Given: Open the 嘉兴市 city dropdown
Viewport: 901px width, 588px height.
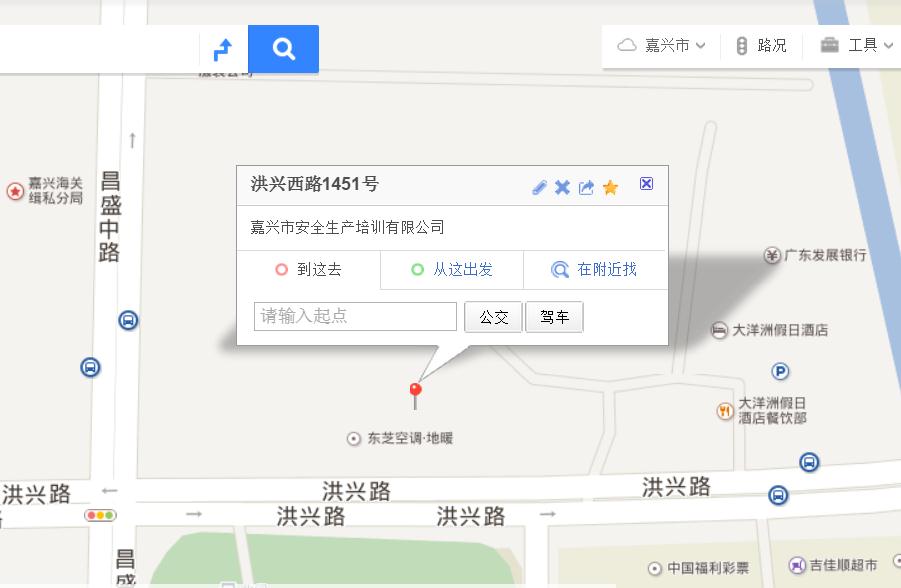Looking at the screenshot, I should [662, 46].
